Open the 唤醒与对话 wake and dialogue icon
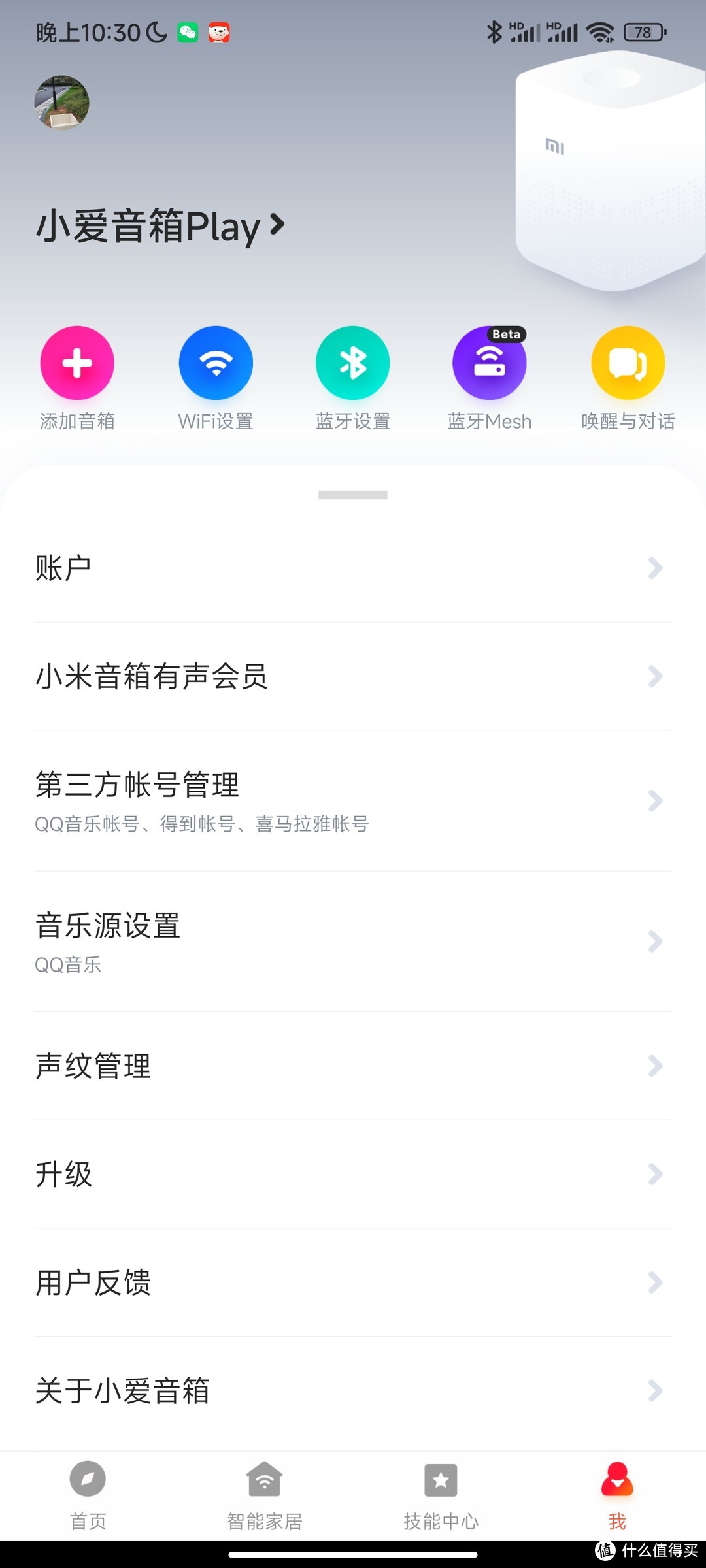This screenshot has height=1568, width=706. click(628, 363)
